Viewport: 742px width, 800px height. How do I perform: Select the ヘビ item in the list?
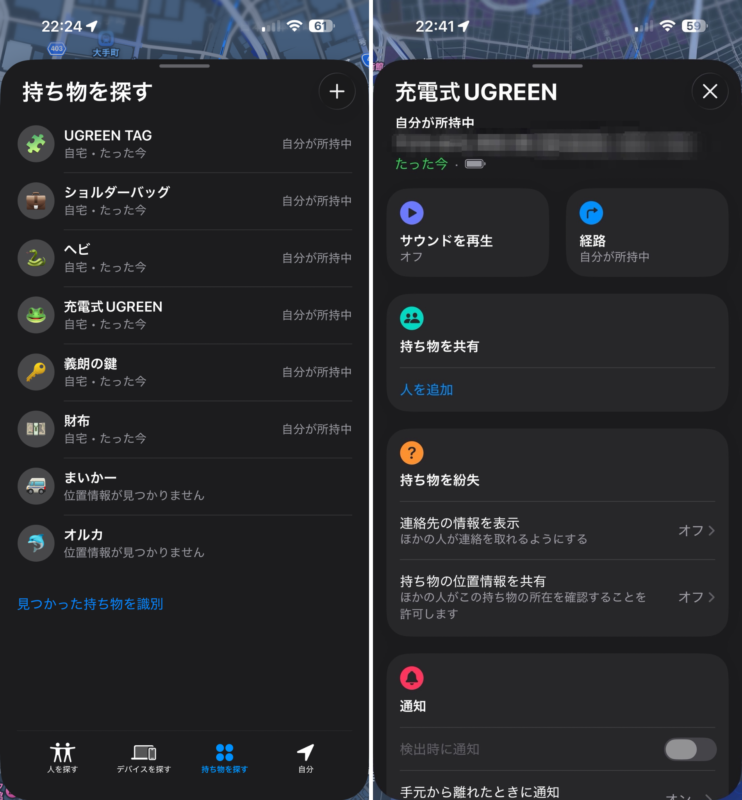[185, 258]
